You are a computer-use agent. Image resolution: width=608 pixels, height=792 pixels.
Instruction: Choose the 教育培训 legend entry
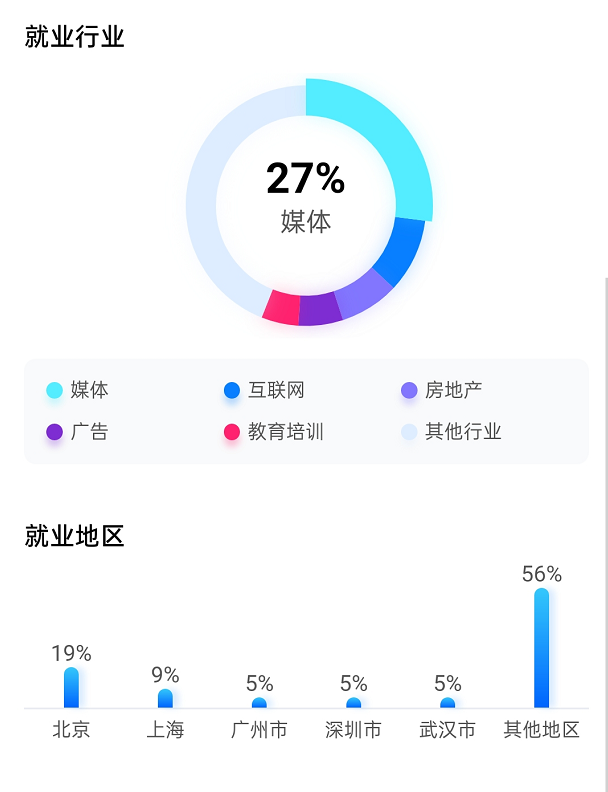point(273,432)
